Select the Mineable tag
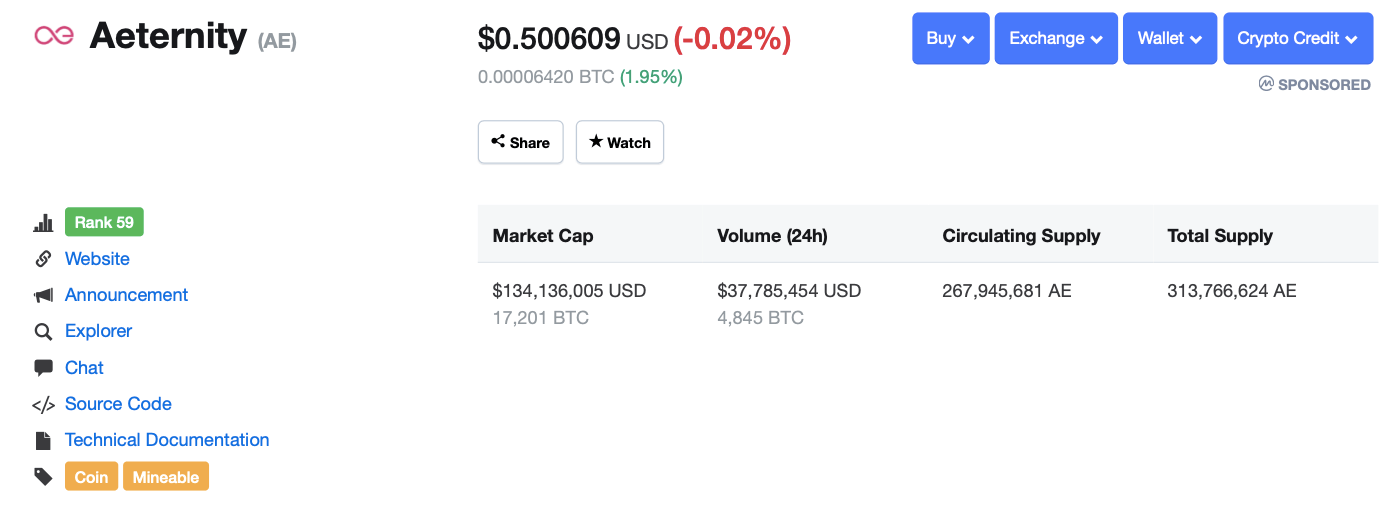 pyautogui.click(x=166, y=477)
